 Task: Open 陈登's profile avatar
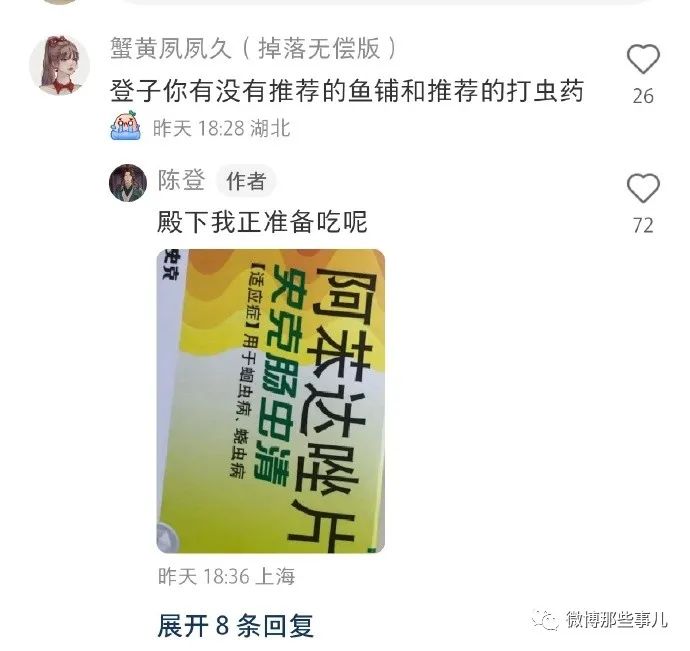click(128, 184)
